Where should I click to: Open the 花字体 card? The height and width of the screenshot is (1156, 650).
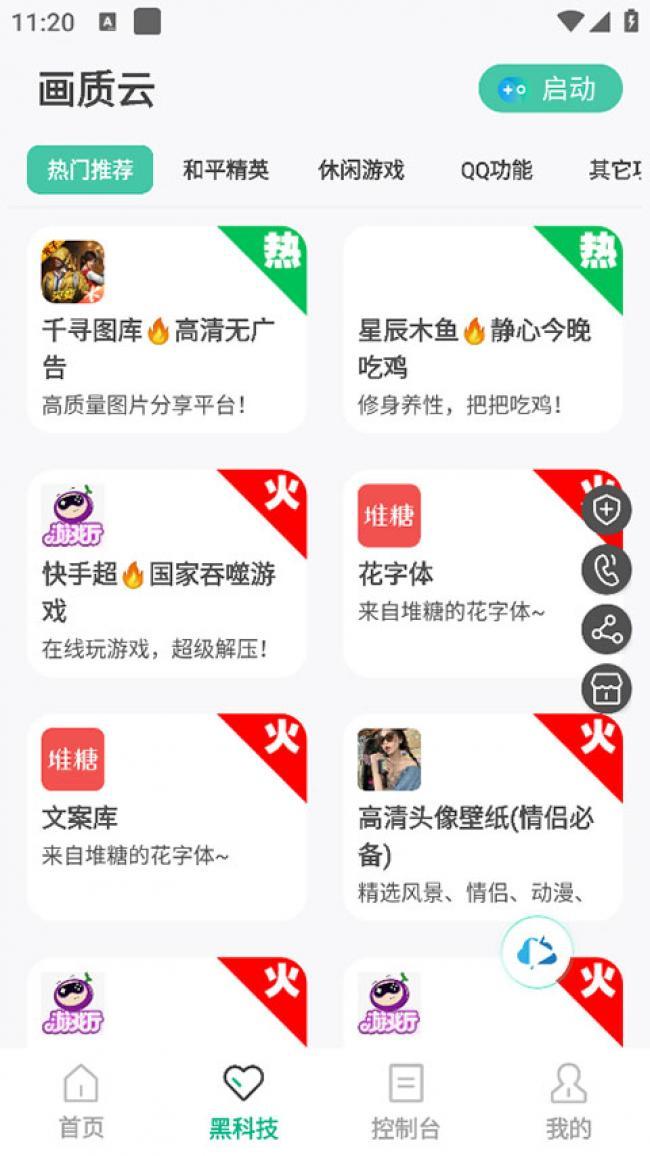coord(460,574)
